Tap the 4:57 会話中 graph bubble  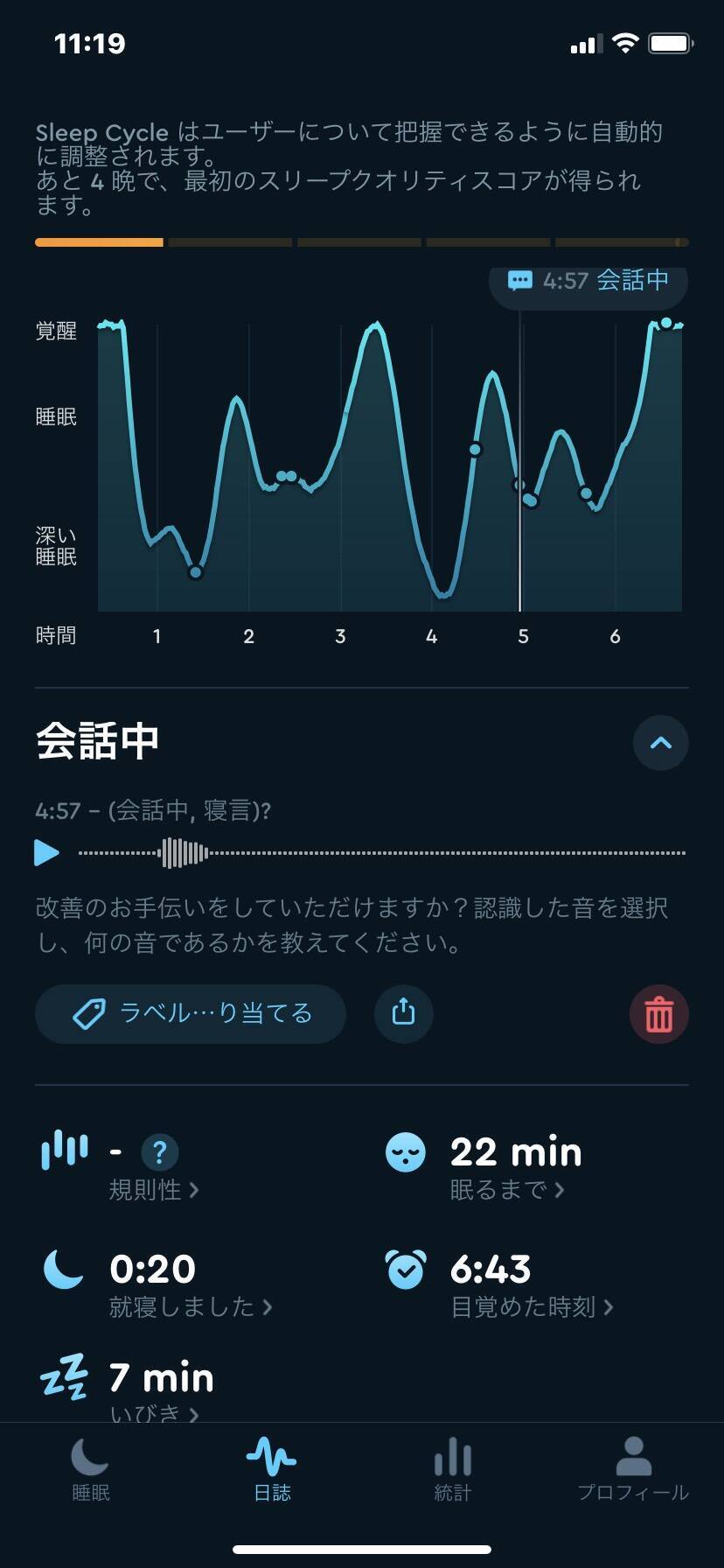point(588,281)
